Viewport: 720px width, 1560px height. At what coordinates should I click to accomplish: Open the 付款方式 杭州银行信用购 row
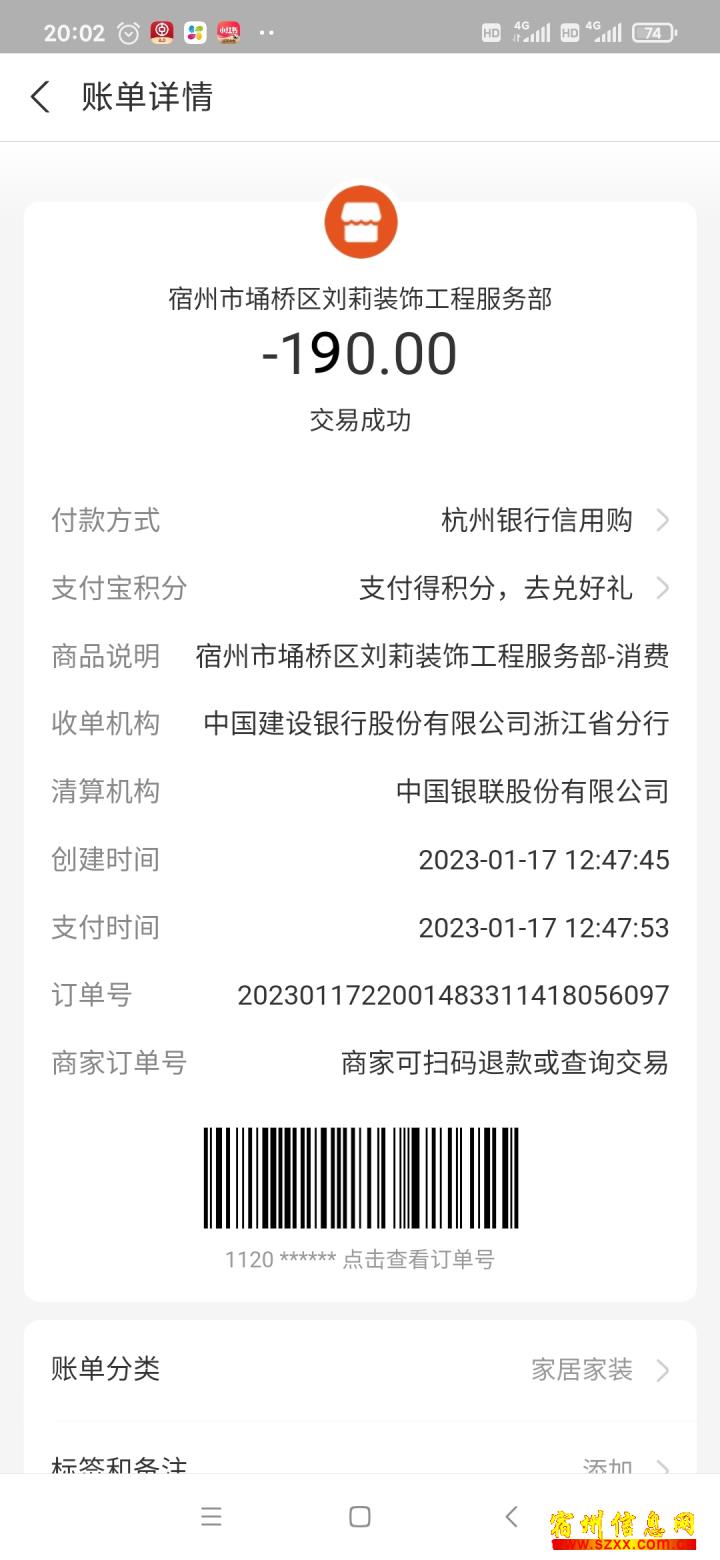click(360, 520)
